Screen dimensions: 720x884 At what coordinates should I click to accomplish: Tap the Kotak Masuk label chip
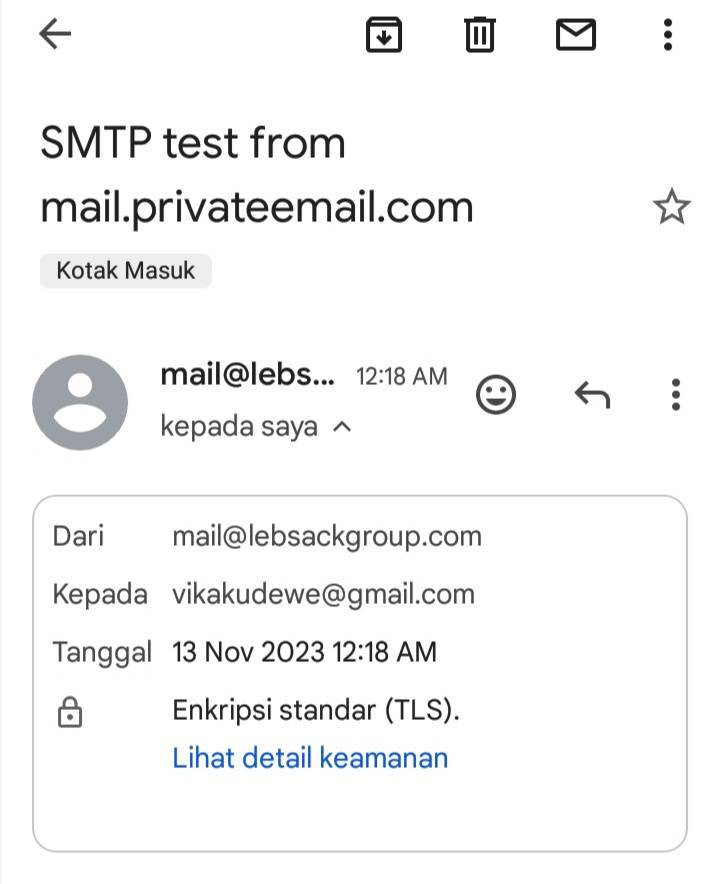[125, 270]
